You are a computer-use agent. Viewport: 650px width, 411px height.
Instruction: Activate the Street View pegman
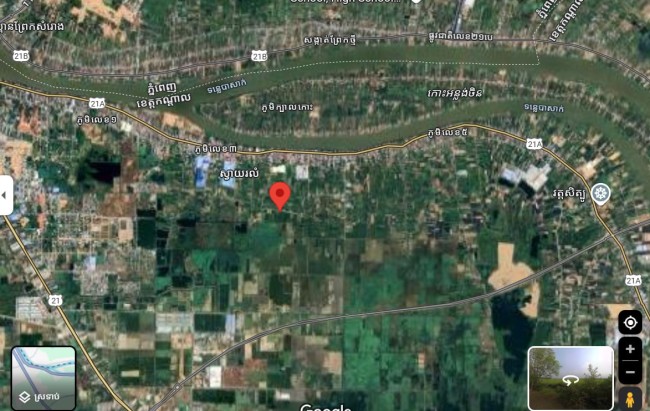[x=630, y=399]
